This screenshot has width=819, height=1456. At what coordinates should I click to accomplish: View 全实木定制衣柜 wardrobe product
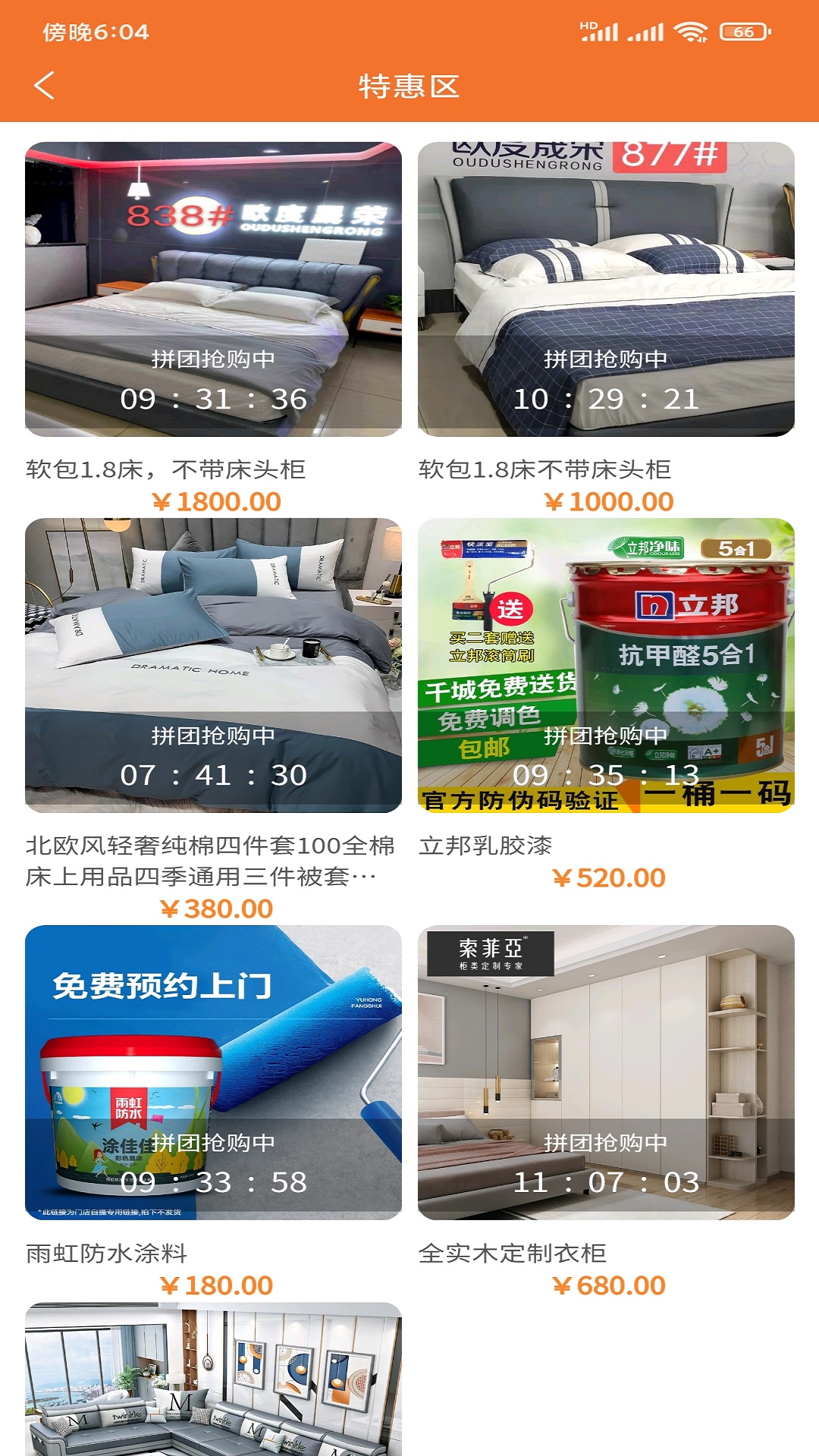coord(606,1072)
